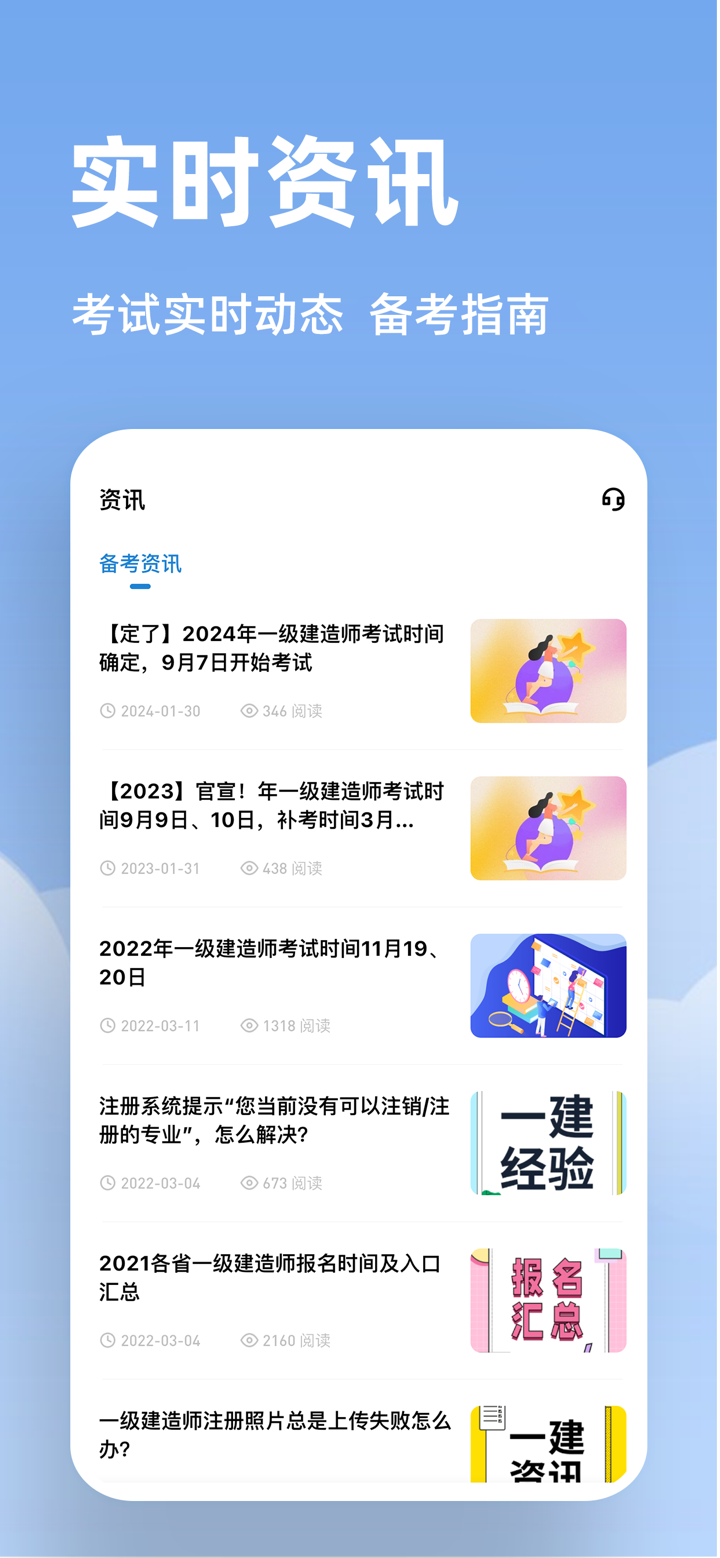
Task: Click the clock icon beside 2023-01-31
Action: tap(108, 868)
